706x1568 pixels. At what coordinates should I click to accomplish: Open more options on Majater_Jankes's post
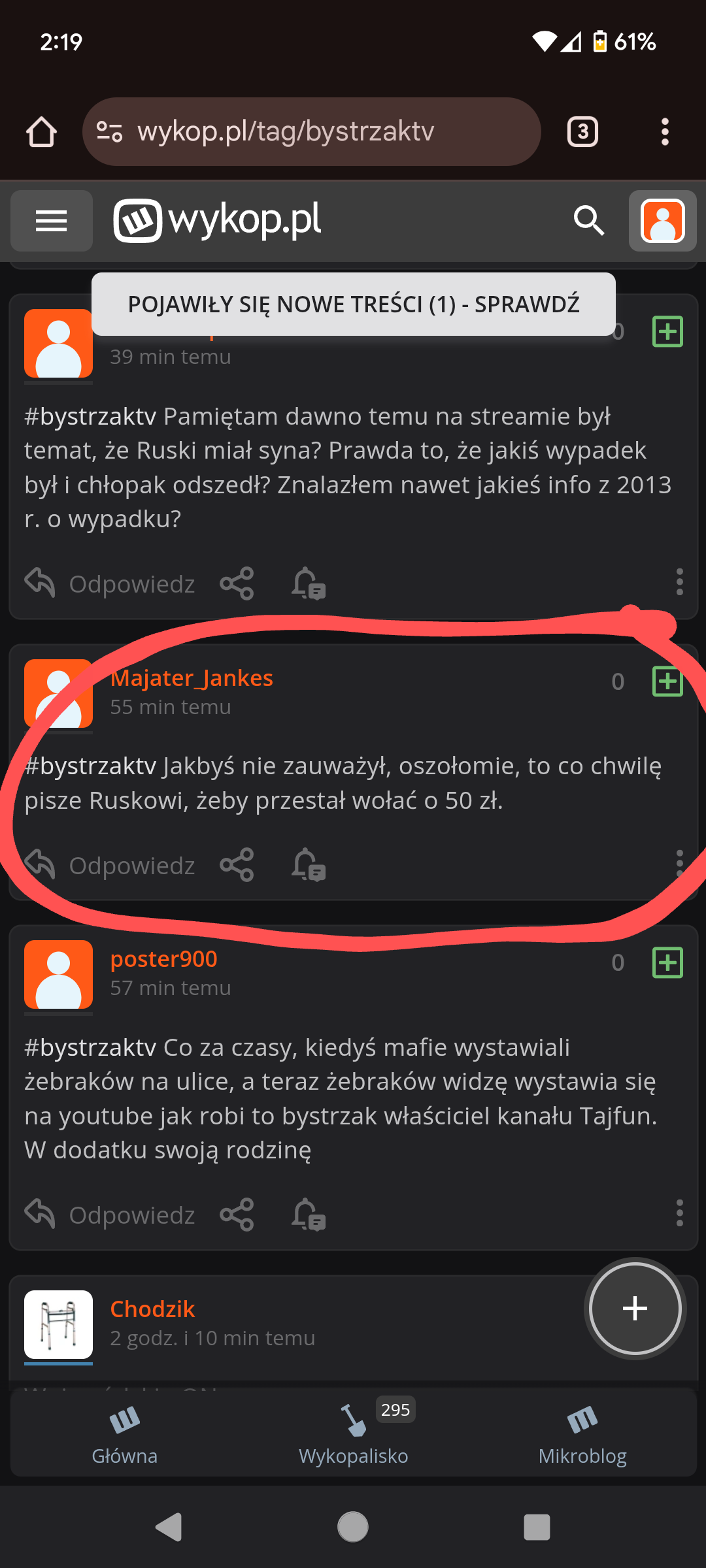click(679, 863)
